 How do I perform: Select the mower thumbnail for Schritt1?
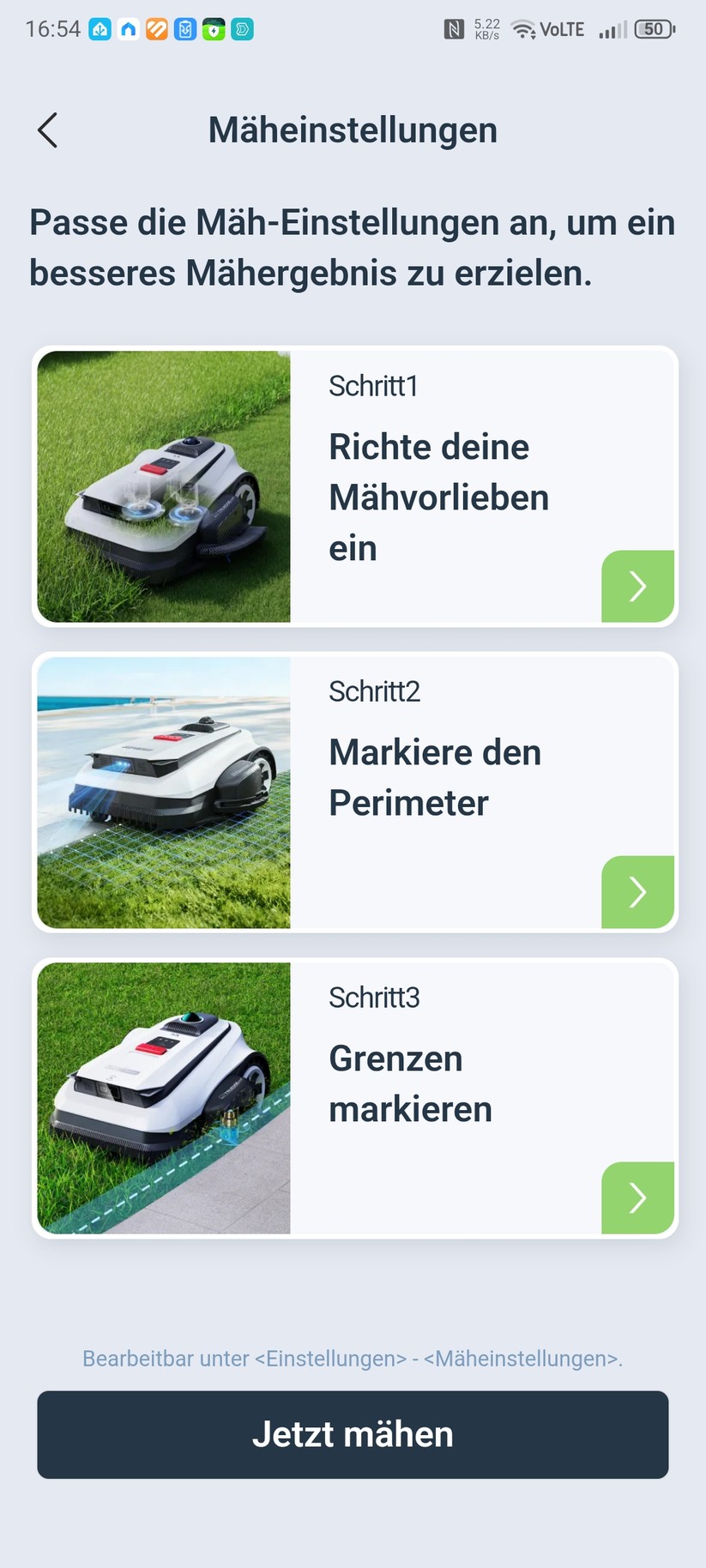(x=163, y=486)
